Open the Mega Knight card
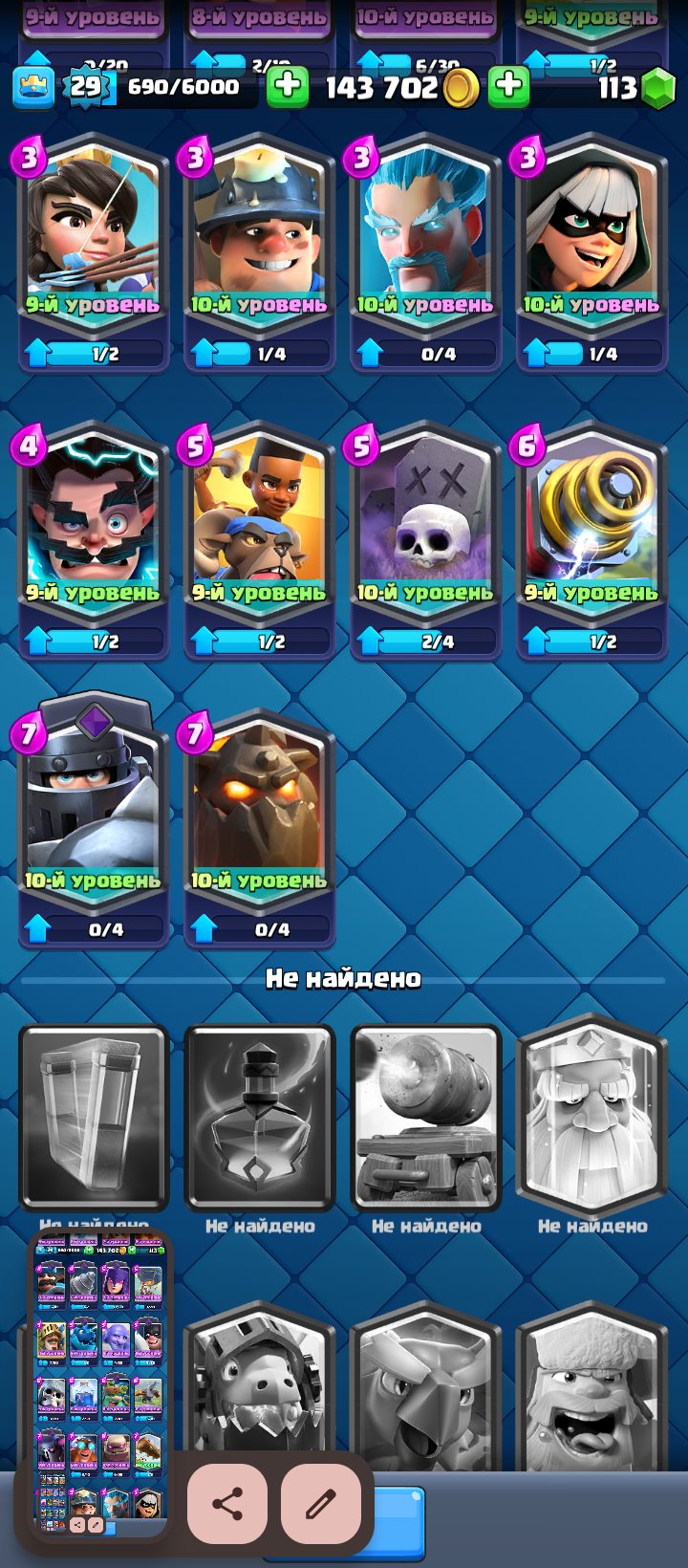 tap(93, 815)
